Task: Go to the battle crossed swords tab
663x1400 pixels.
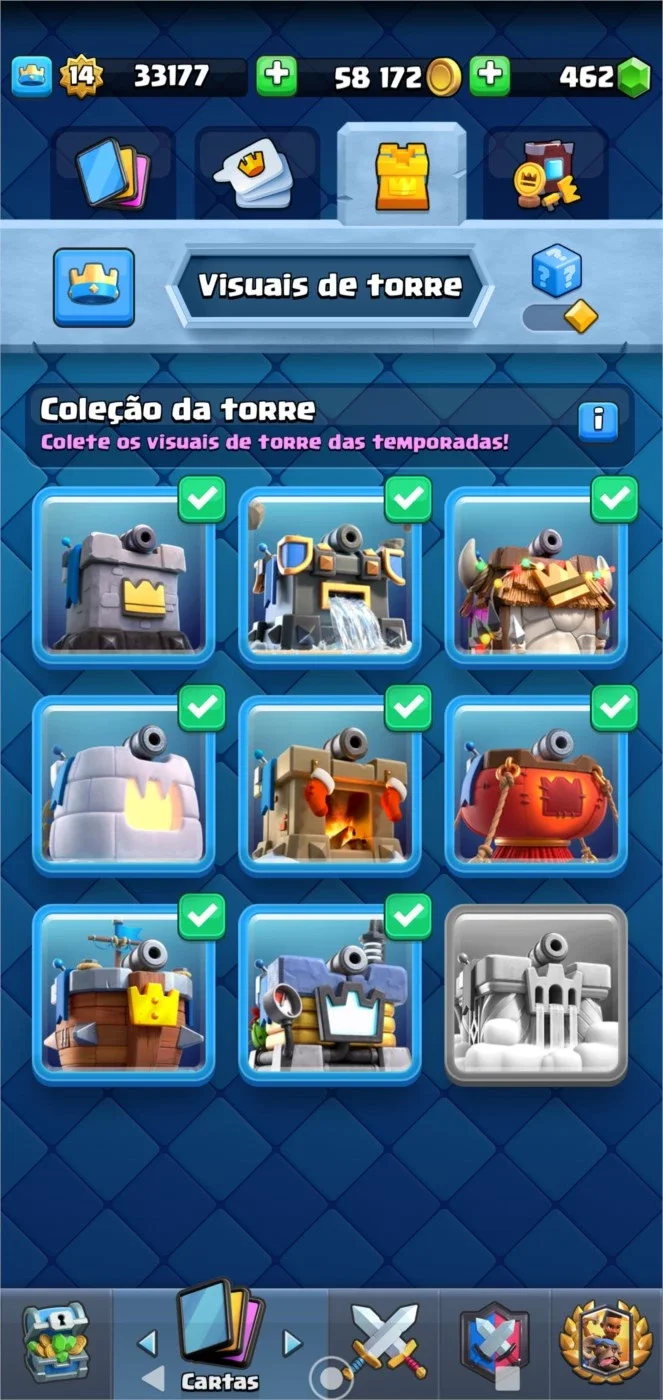Action: pos(386,1342)
